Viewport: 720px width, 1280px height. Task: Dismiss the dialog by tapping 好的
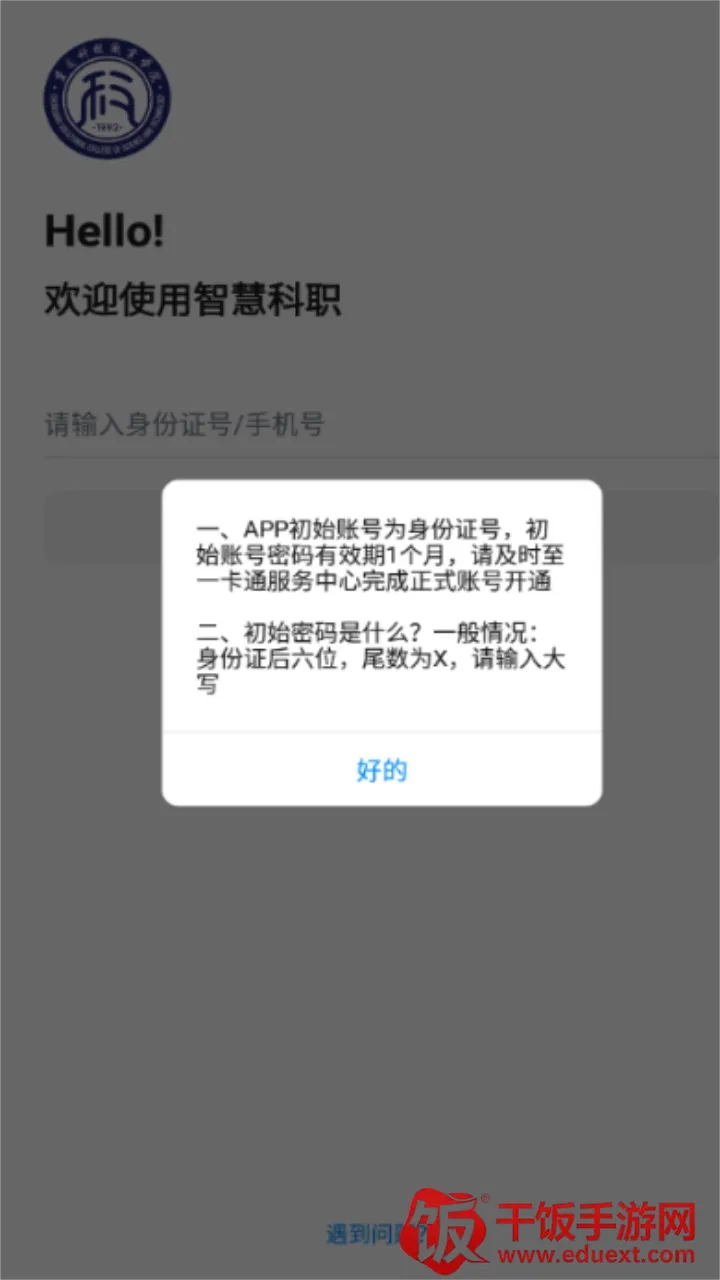click(x=381, y=770)
